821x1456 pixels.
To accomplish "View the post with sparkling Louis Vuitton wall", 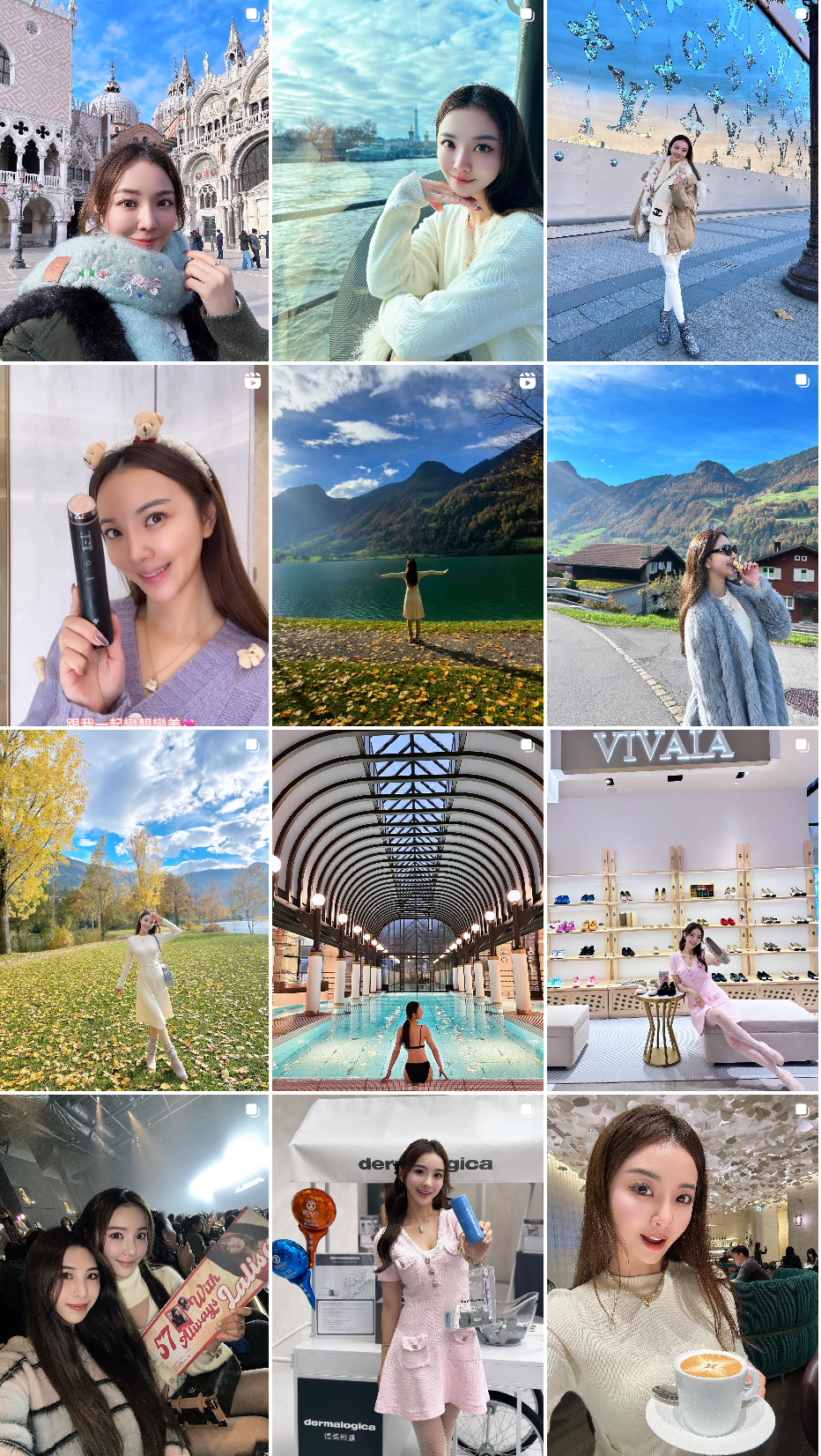I will [682, 181].
